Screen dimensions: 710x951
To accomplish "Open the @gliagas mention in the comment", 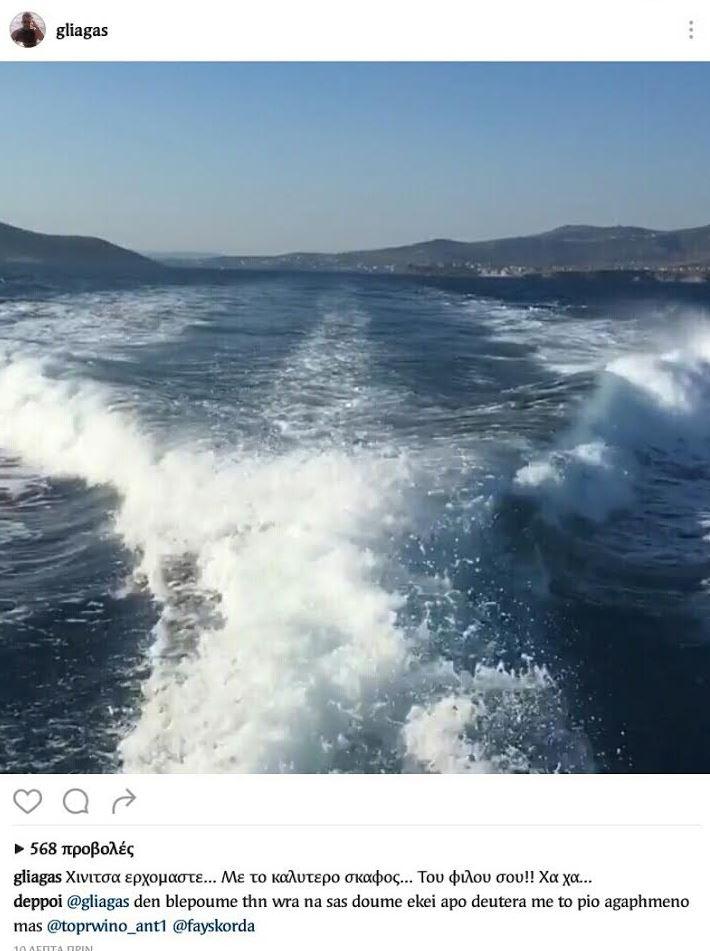I will pos(105,901).
